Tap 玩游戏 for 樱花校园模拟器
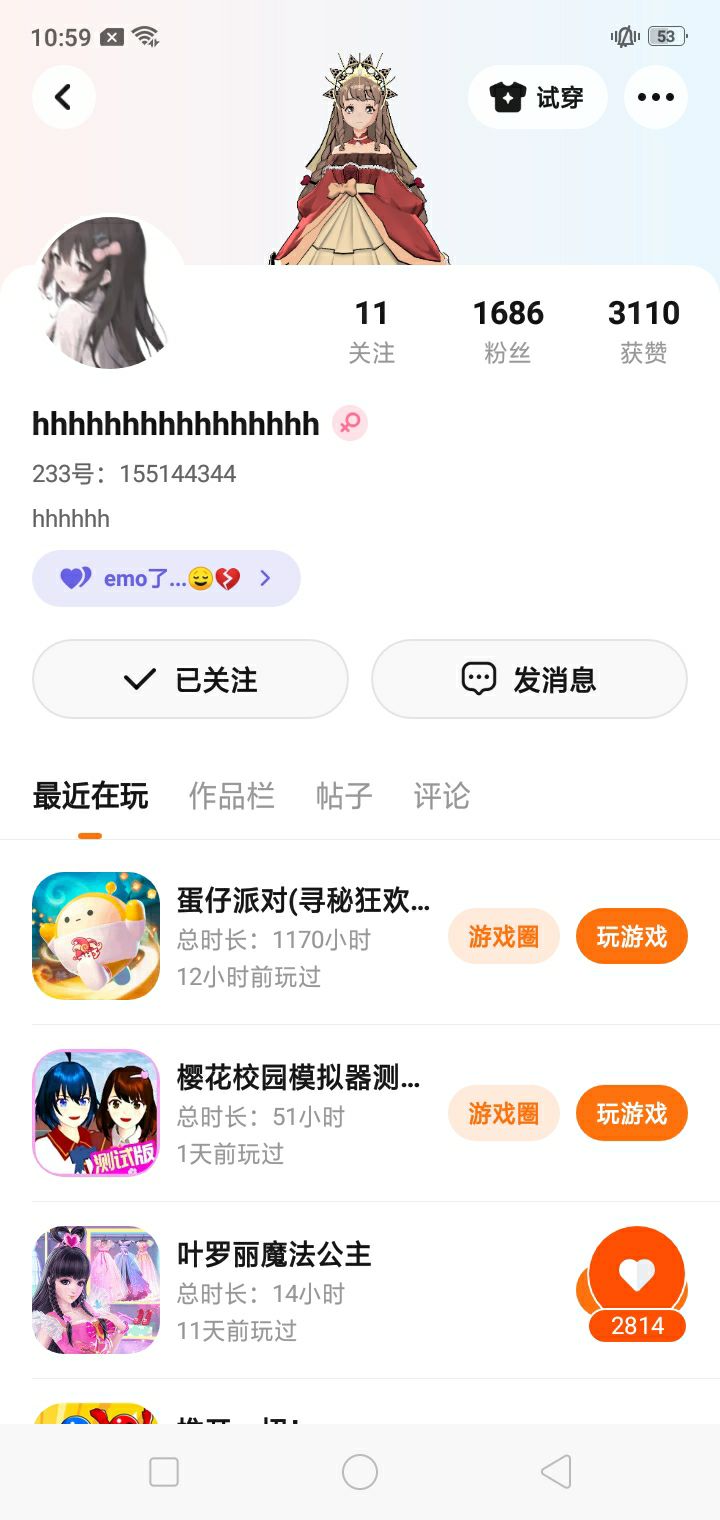The image size is (720, 1520). tap(632, 1113)
